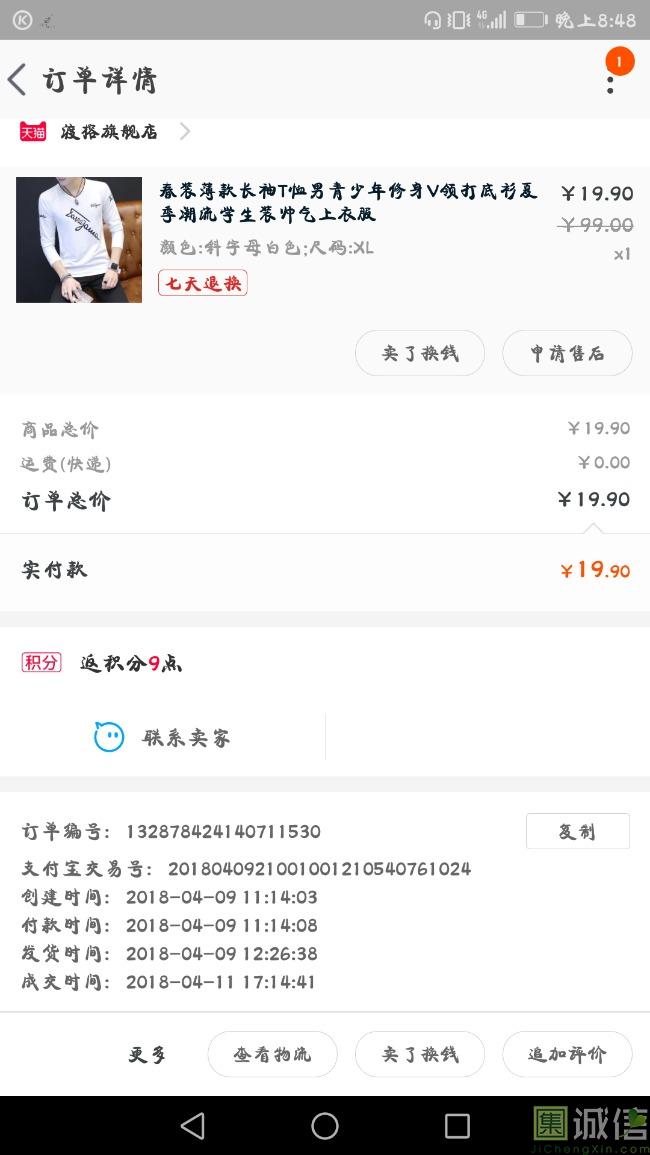Open 更多 for more order actions
This screenshot has height=1155, width=650.
coord(147,1054)
